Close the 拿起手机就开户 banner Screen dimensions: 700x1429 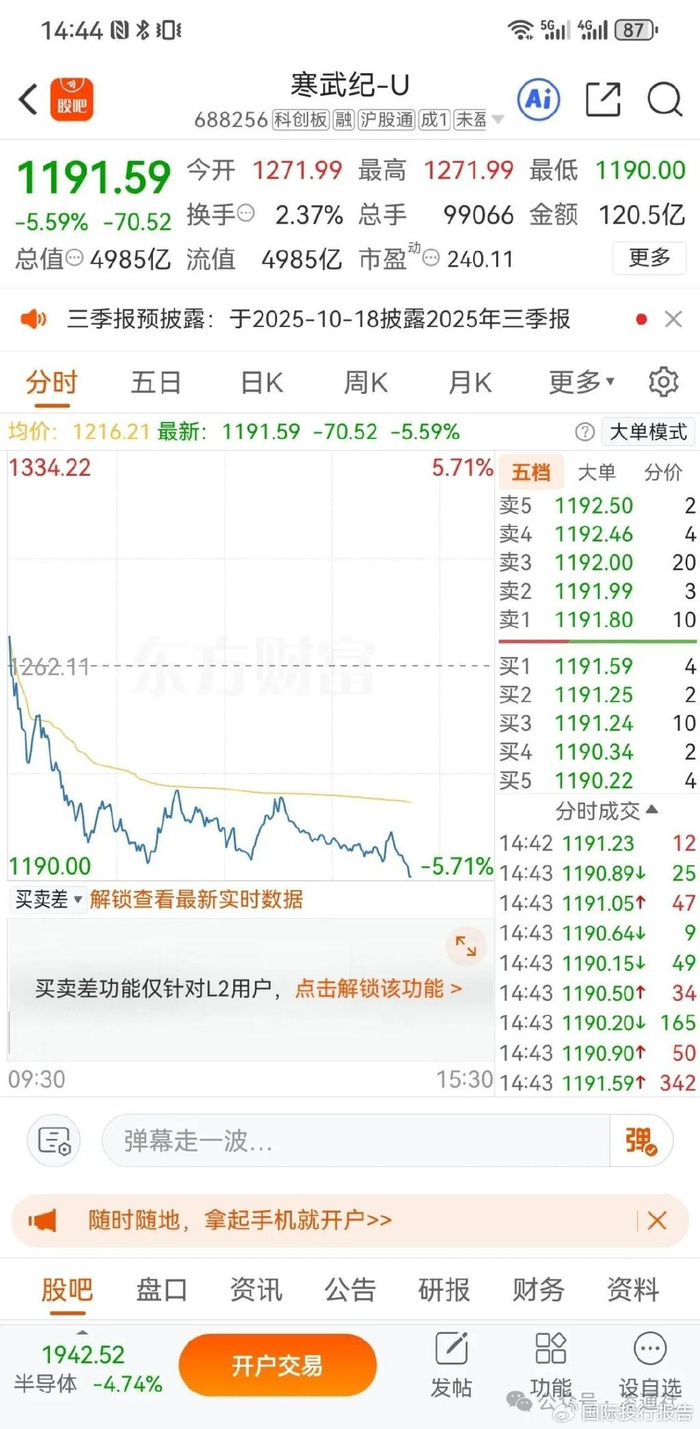point(656,1220)
